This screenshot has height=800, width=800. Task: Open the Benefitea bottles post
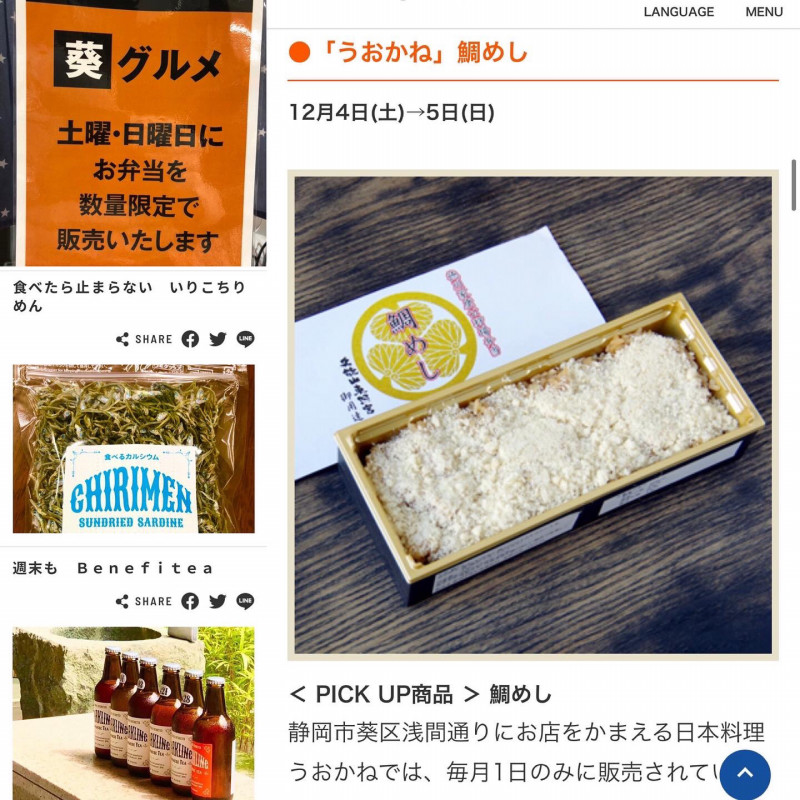[134, 712]
